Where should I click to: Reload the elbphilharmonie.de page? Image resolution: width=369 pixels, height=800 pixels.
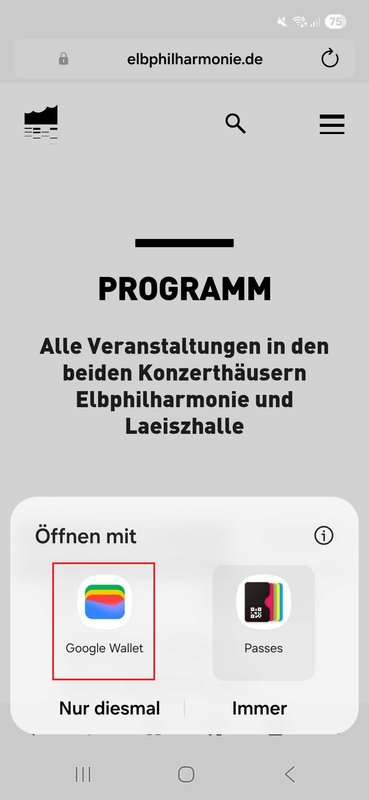point(330,59)
